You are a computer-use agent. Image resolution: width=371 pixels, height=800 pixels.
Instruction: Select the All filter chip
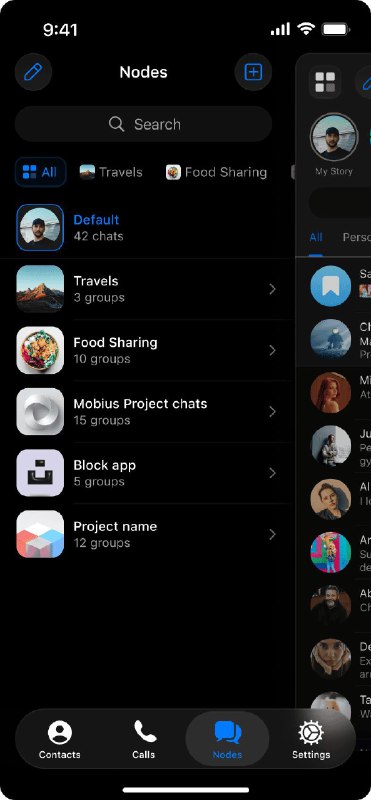pos(40,172)
